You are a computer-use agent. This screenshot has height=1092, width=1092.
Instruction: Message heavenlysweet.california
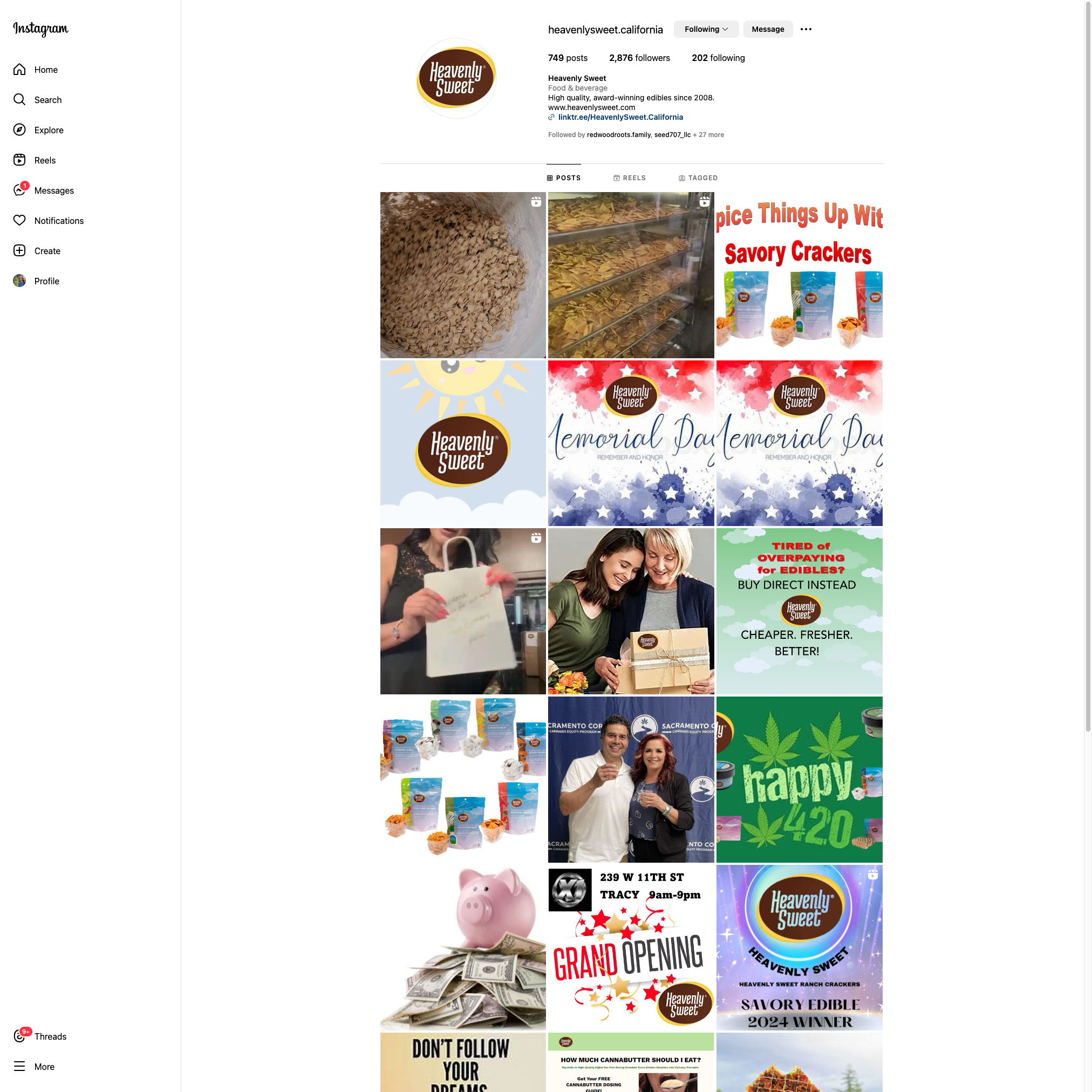tap(768, 29)
